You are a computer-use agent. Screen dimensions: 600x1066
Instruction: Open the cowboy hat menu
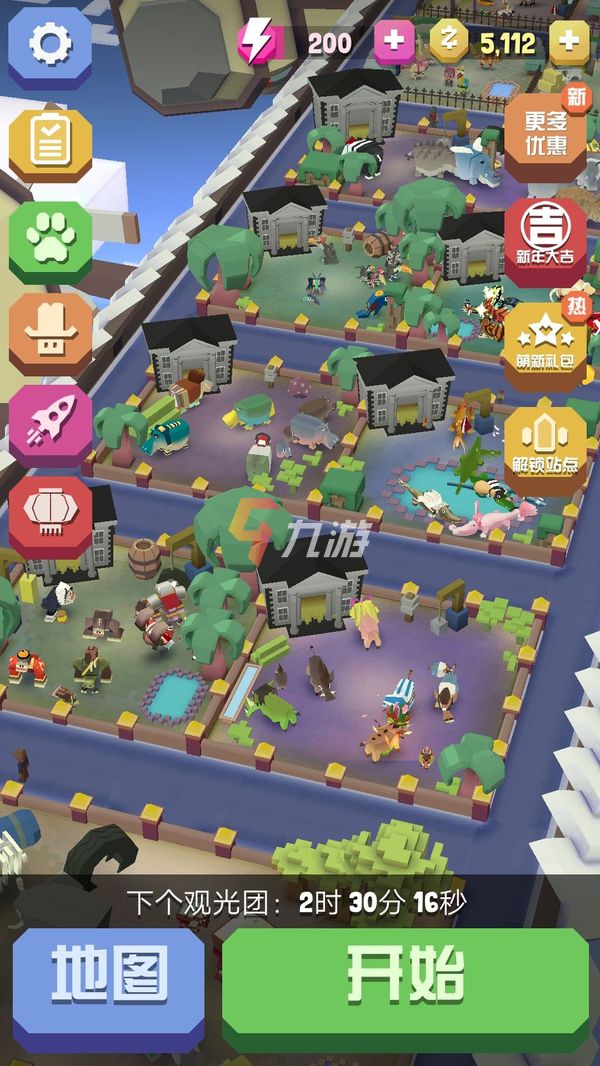point(50,332)
